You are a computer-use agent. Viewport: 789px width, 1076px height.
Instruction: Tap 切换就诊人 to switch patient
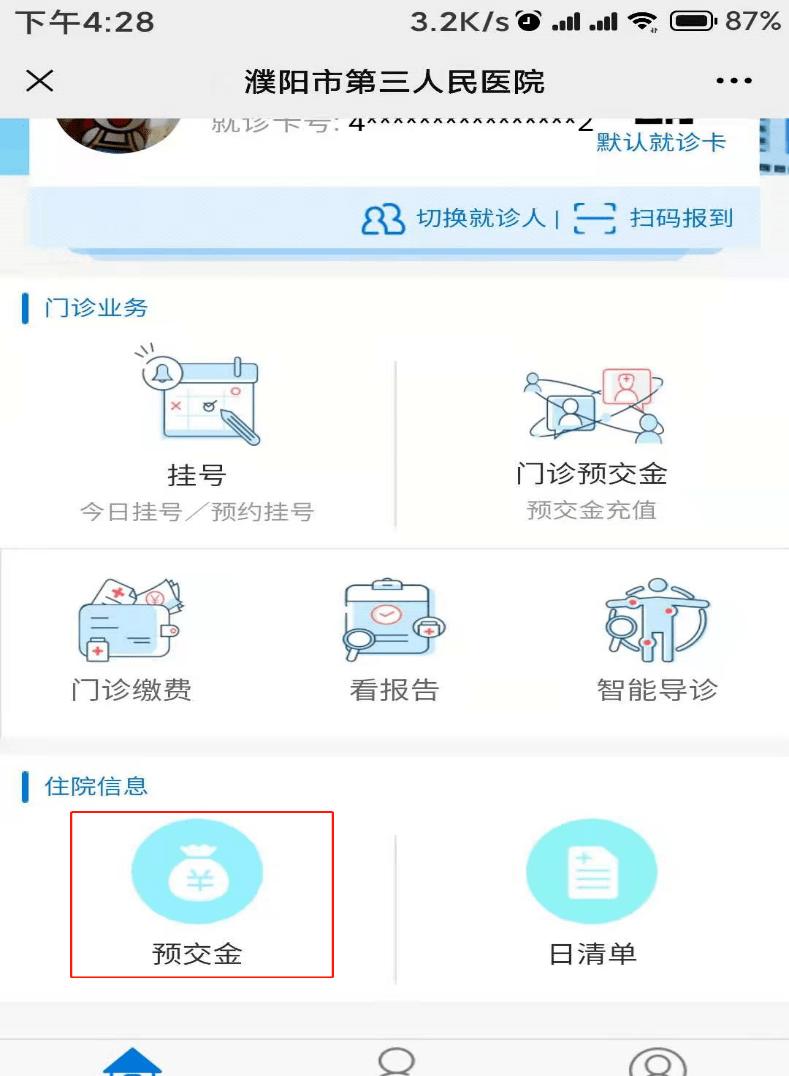454,218
